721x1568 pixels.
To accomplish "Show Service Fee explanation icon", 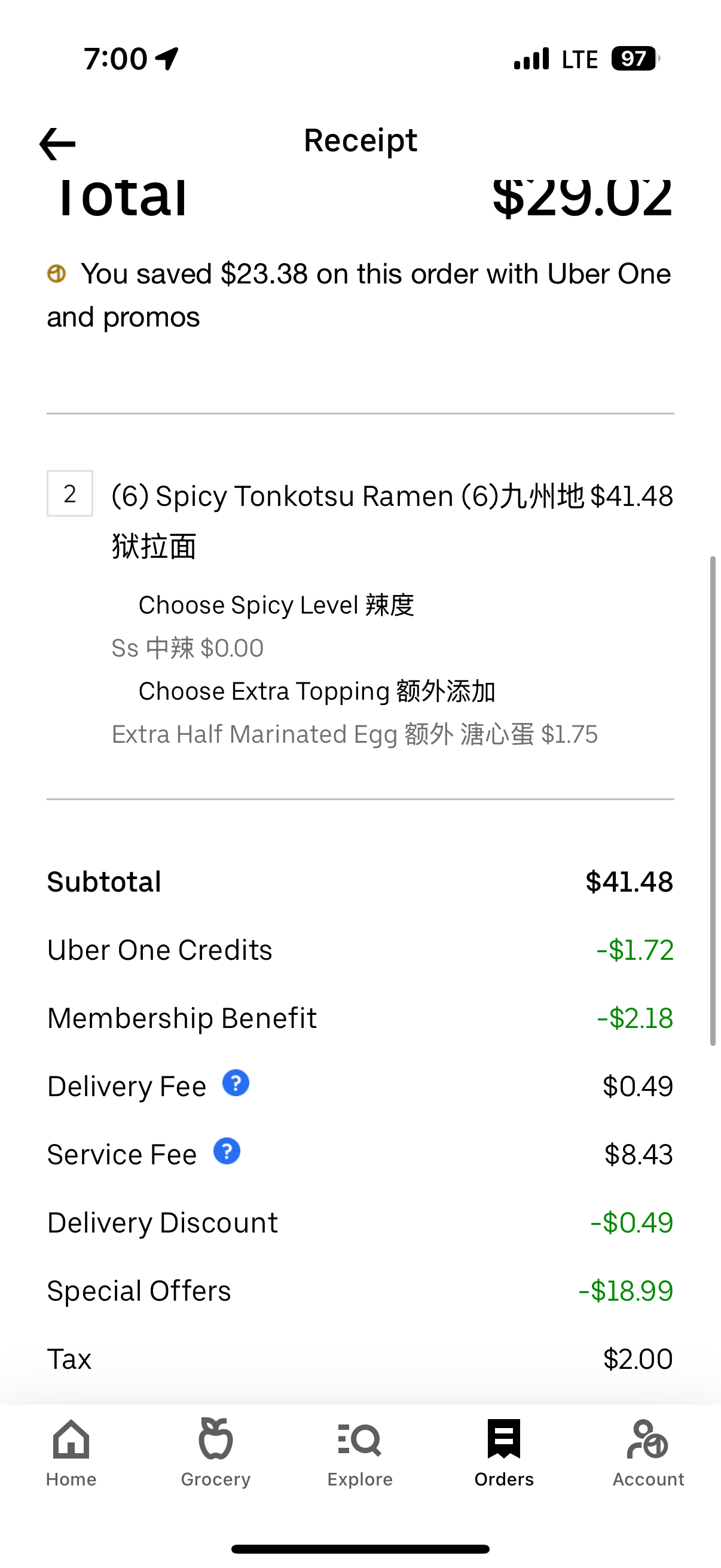I will coord(227,1152).
